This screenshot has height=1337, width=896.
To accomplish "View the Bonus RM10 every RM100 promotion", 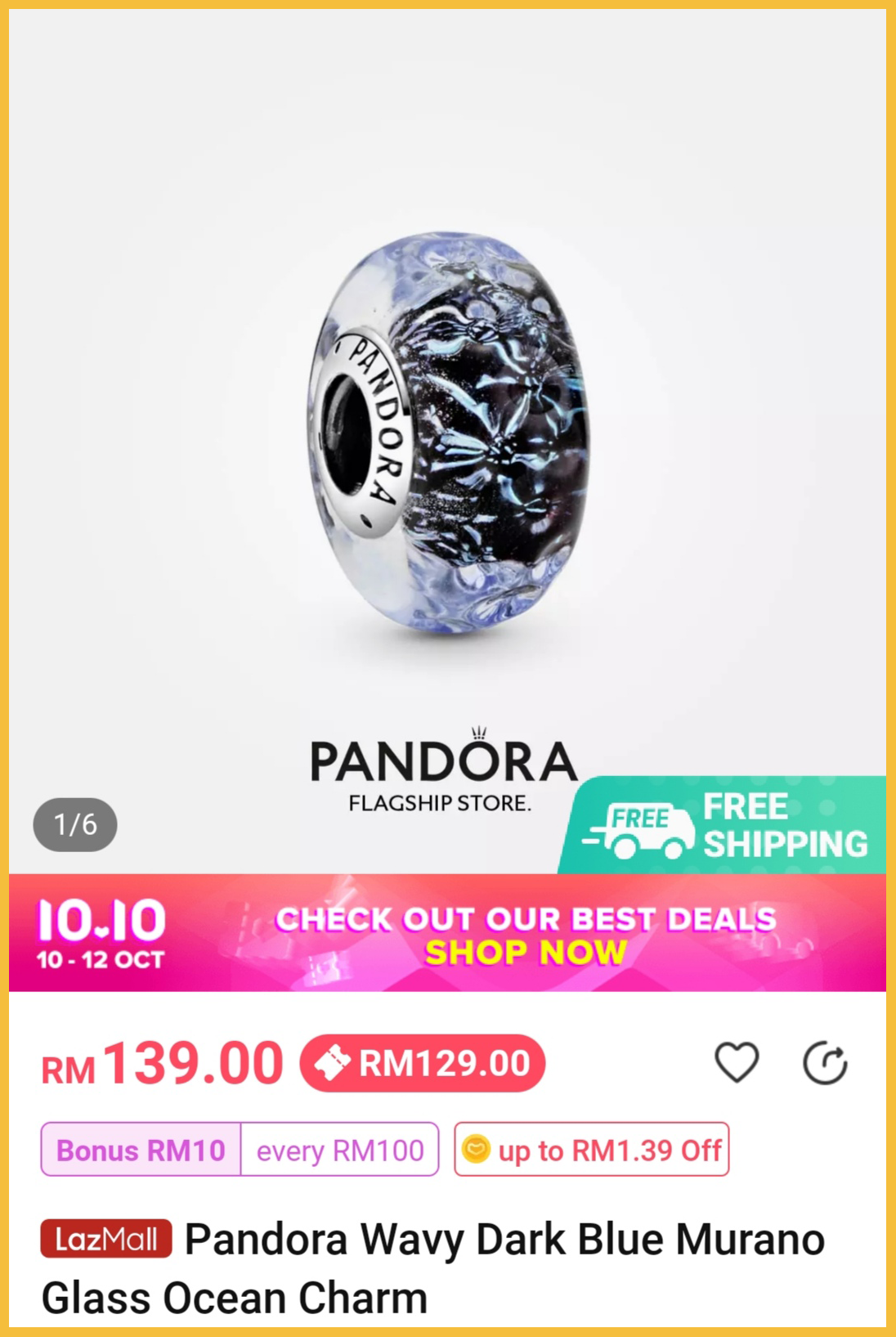I will click(x=240, y=1150).
